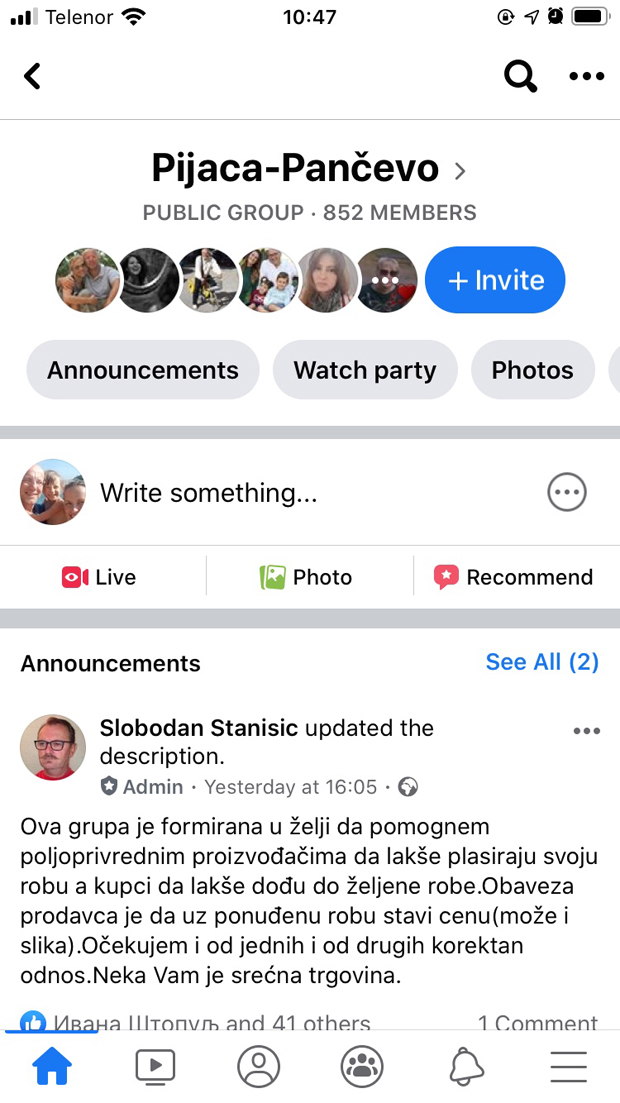This screenshot has height=1103, width=620.
Task: Open options for Slobodan Stanisic's post
Action: tap(586, 731)
